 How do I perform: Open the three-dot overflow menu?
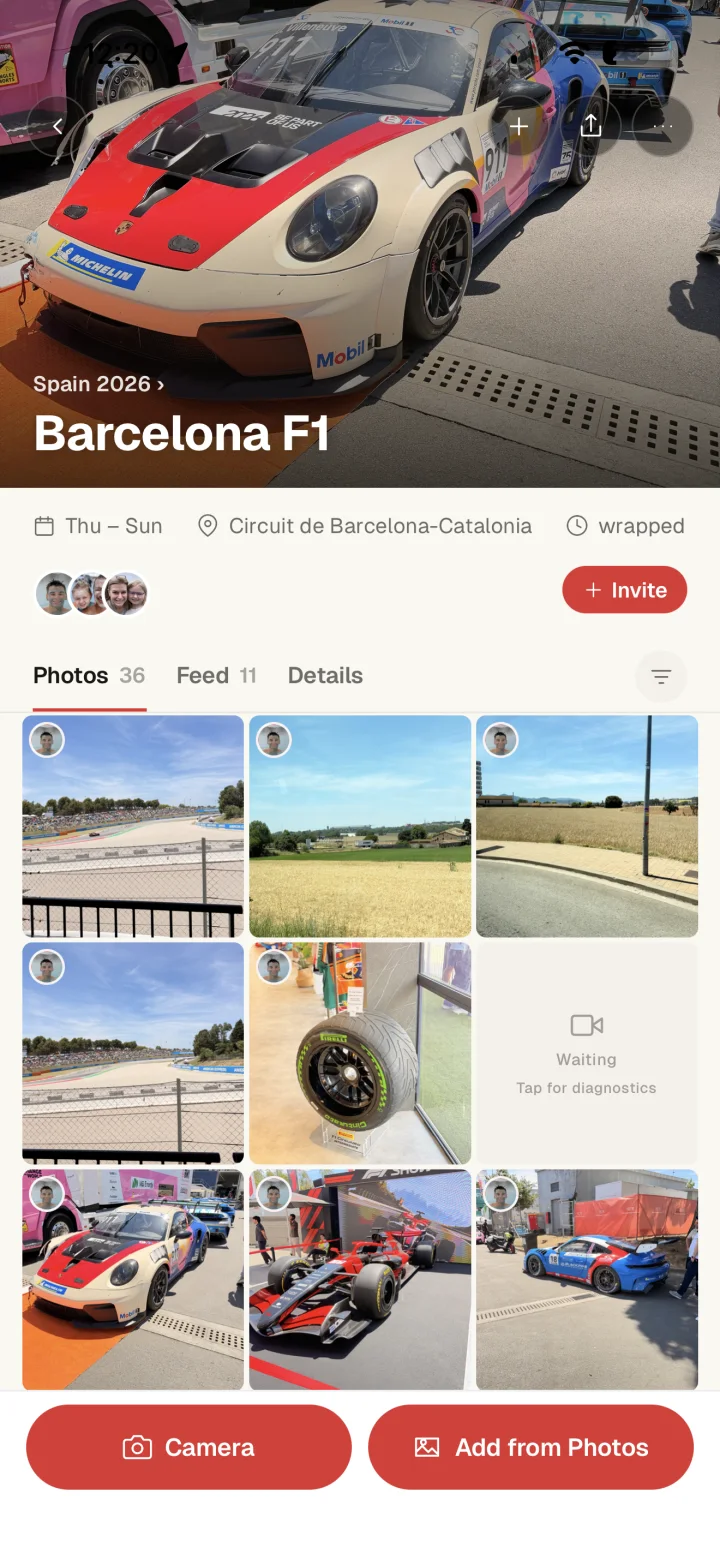(662, 126)
